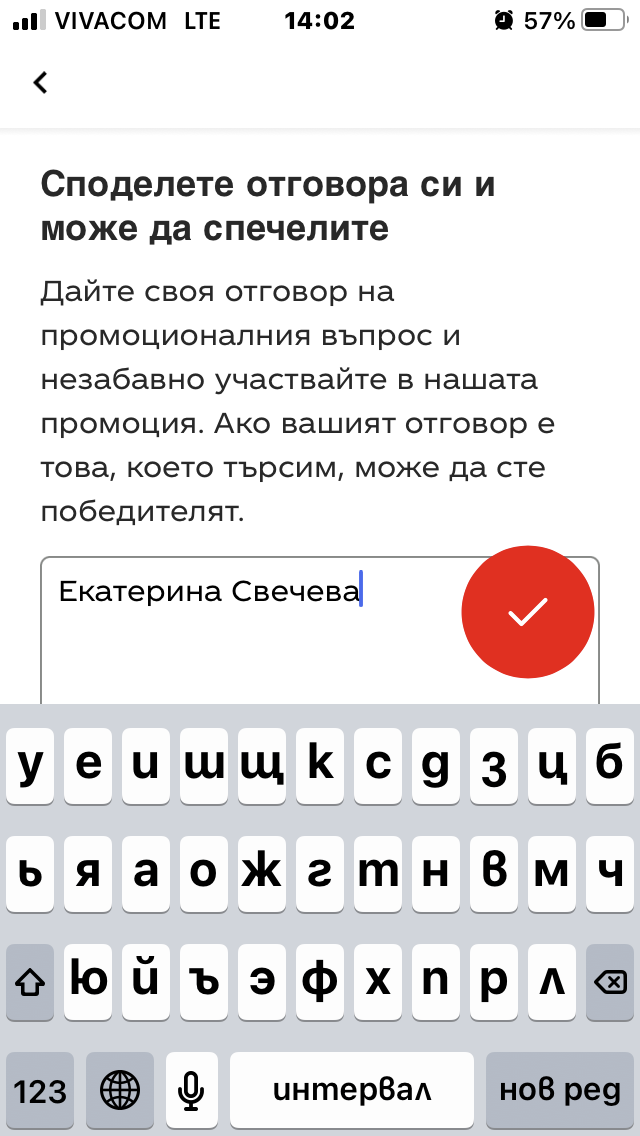
Task: Go back with the top-left arrow
Action: (x=40, y=83)
